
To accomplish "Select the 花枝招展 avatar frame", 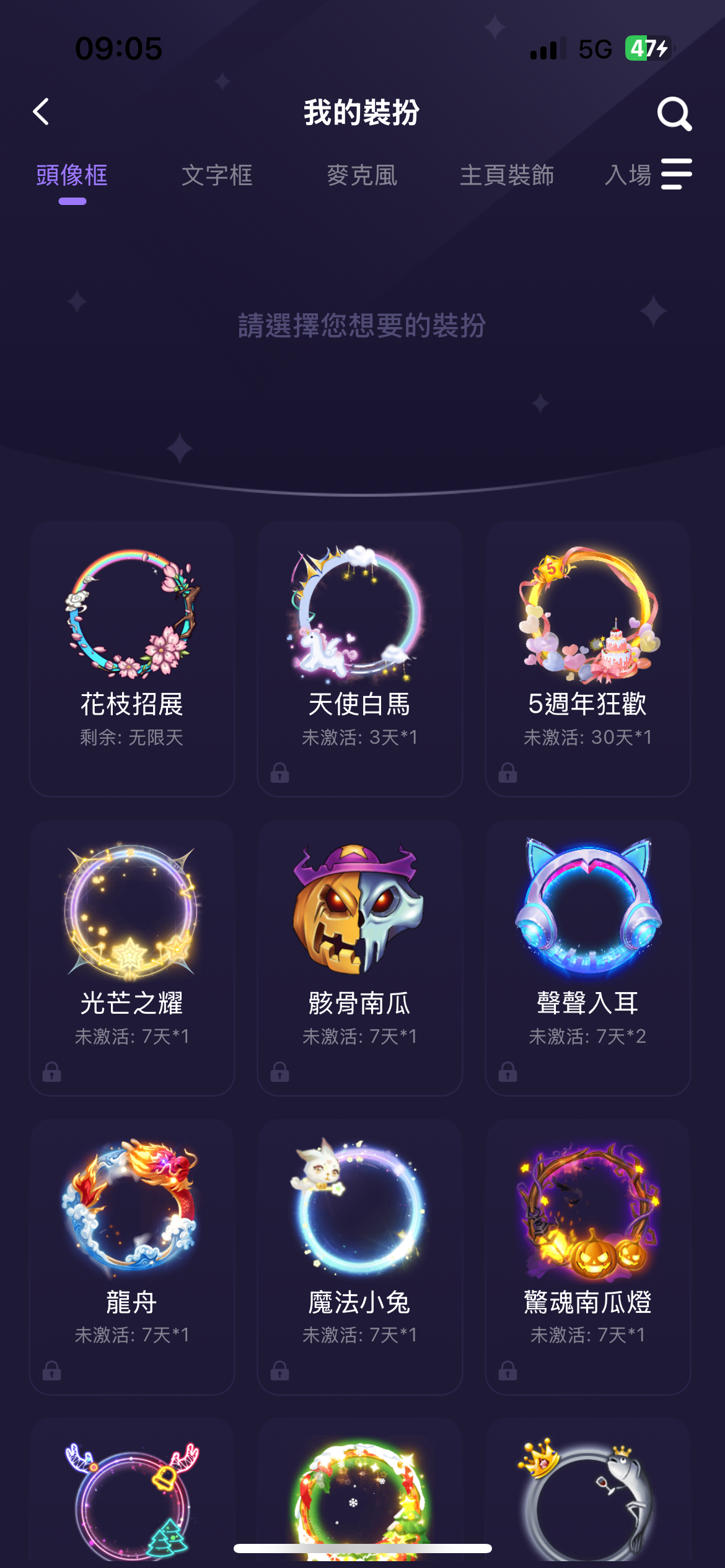I will 132,658.
